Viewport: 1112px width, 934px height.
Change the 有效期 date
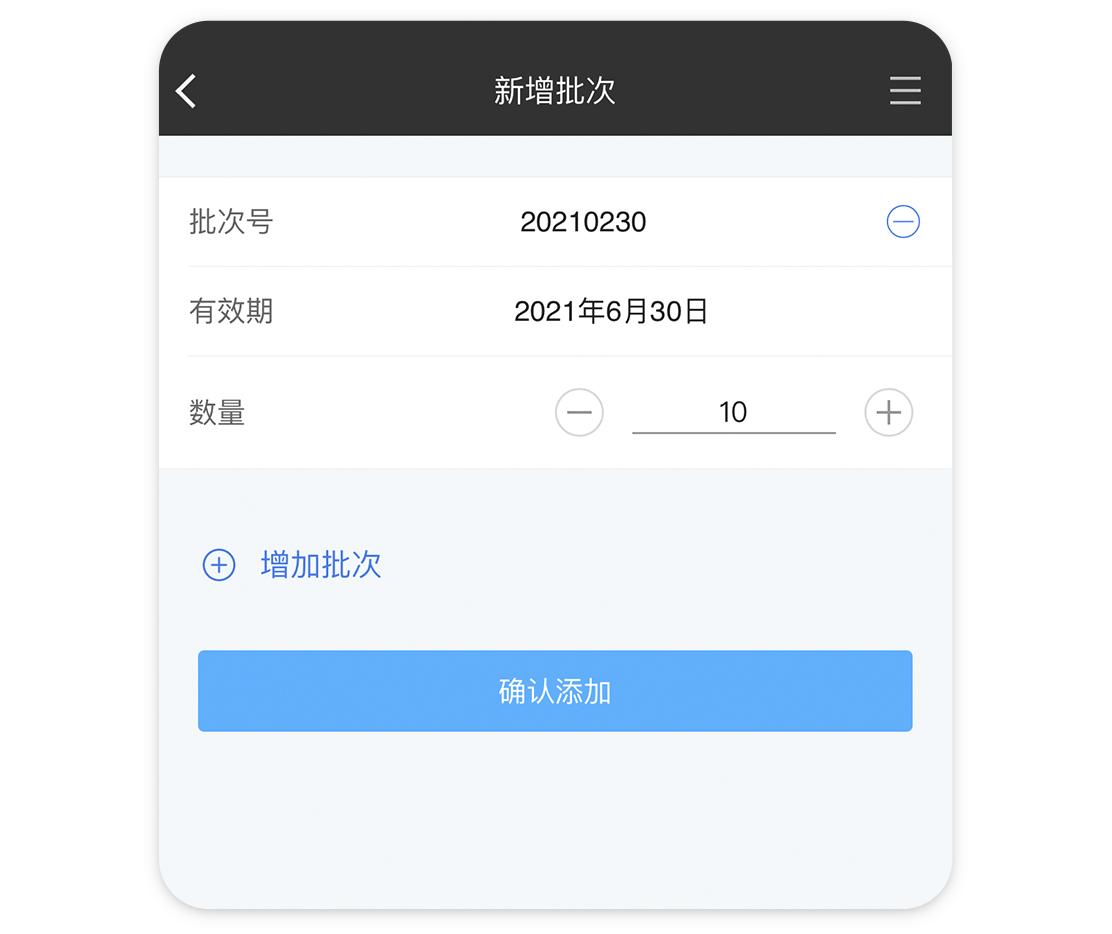coord(610,312)
